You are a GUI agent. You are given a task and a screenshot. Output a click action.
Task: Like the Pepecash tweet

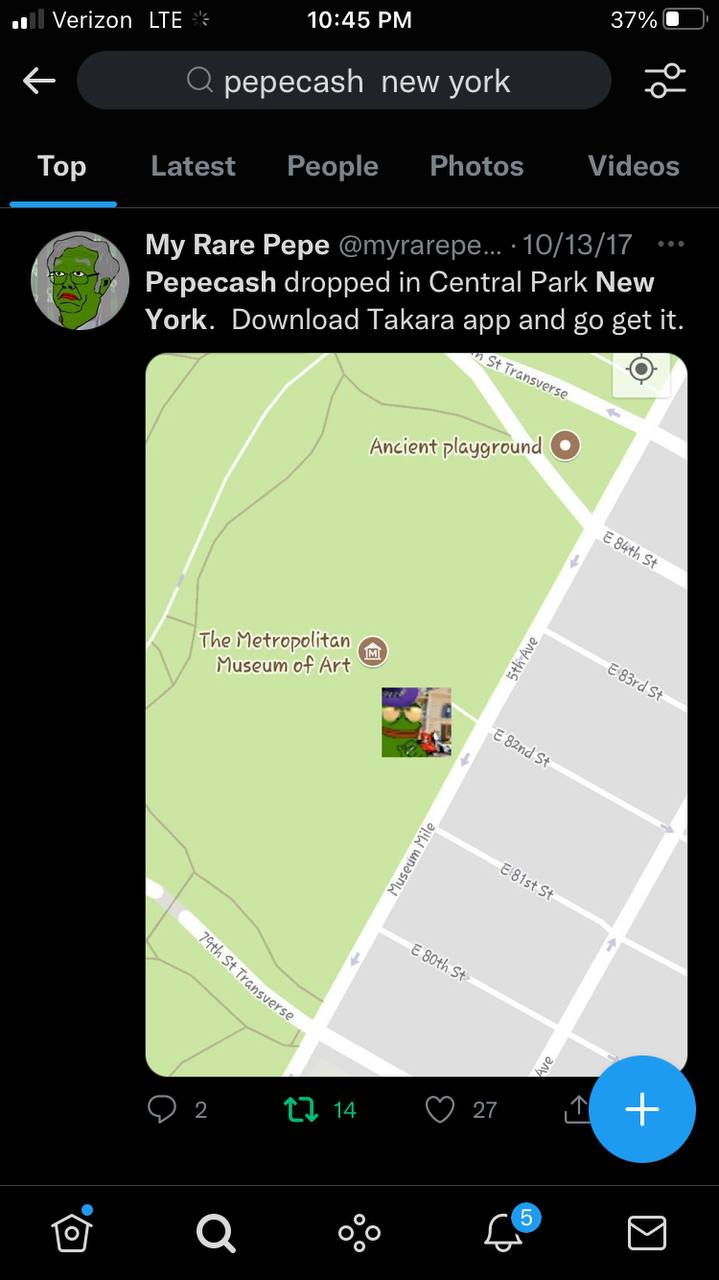tap(440, 1109)
